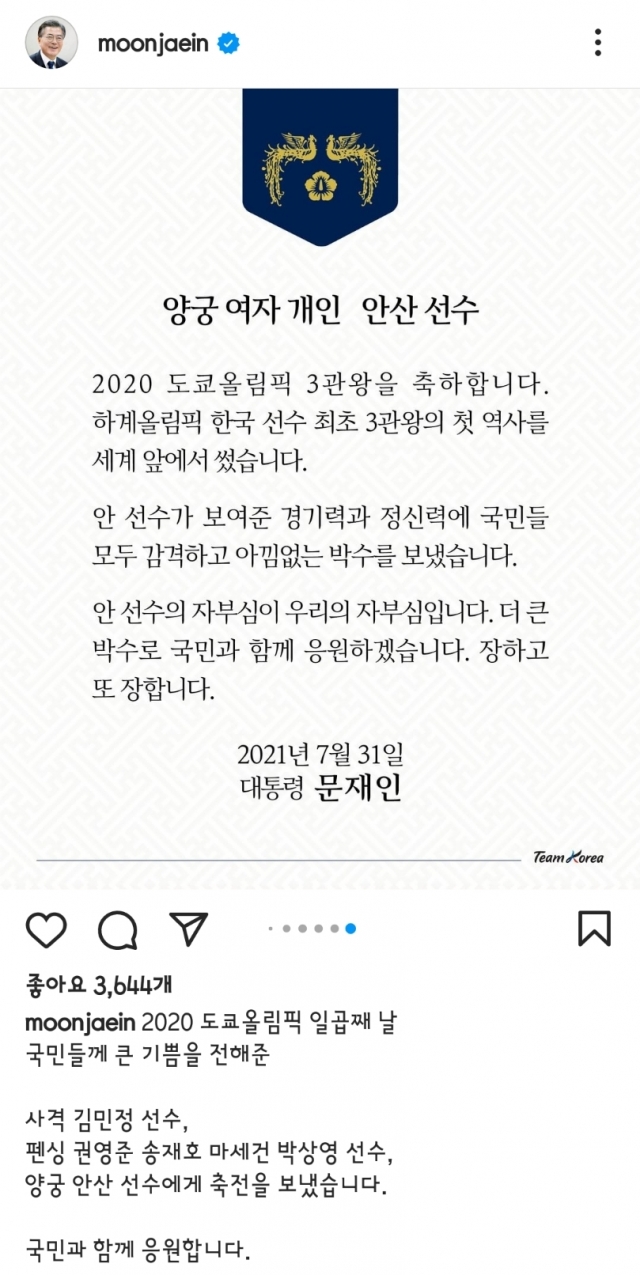Image resolution: width=640 pixels, height=1275 pixels.
Task: Save the post with the bookmark icon
Action: pos(594,928)
